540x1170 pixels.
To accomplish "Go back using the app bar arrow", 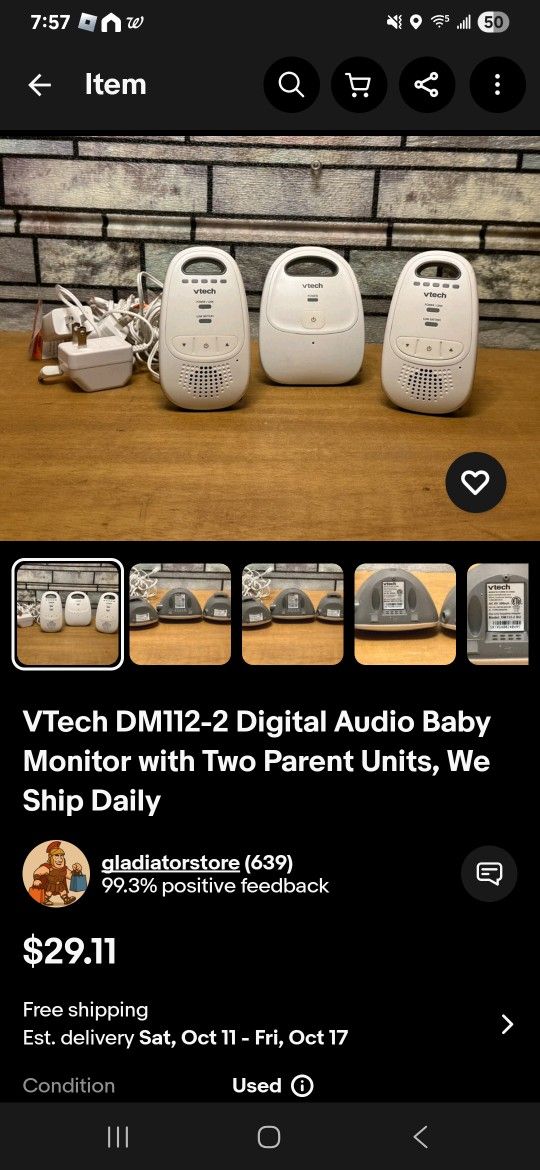I will pos(40,85).
